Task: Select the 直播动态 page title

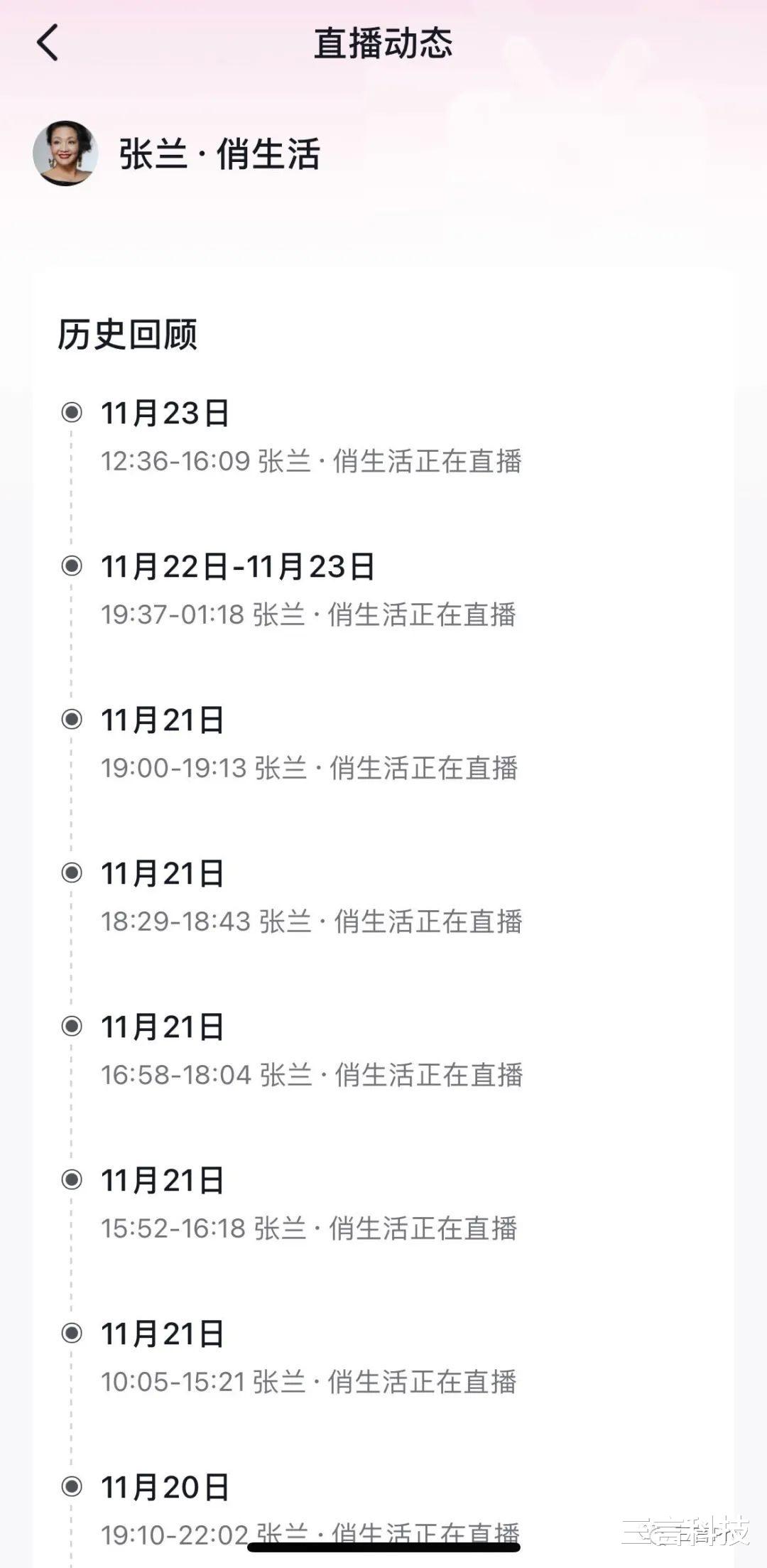Action: pos(383,43)
